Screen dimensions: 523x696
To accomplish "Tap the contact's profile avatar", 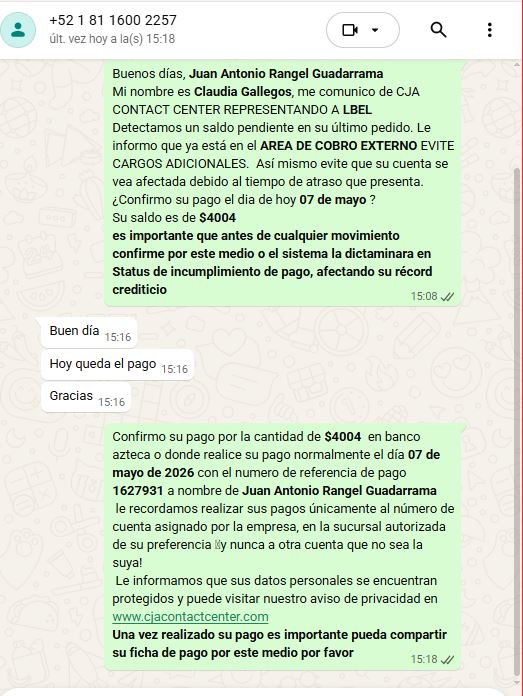I will tap(18, 30).
